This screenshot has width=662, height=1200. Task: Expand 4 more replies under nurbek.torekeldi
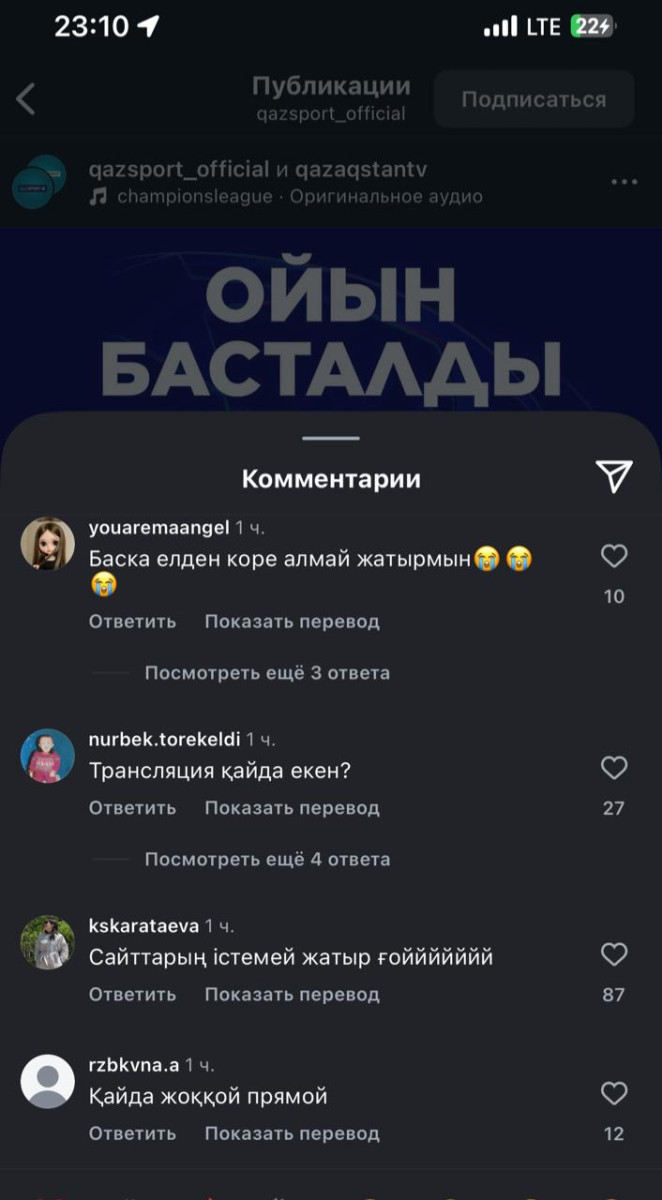tap(267, 859)
